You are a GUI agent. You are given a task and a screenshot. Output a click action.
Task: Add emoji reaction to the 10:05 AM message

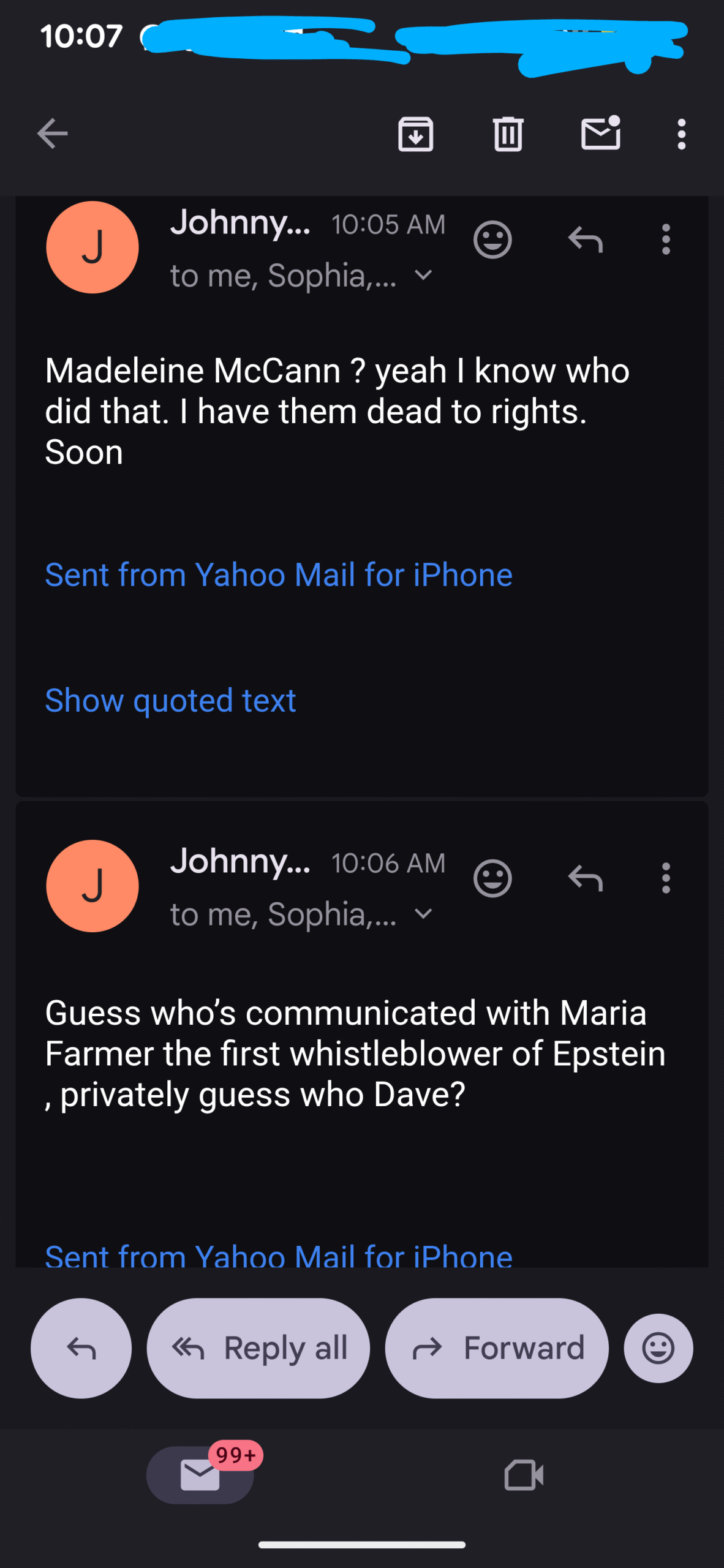click(x=492, y=239)
